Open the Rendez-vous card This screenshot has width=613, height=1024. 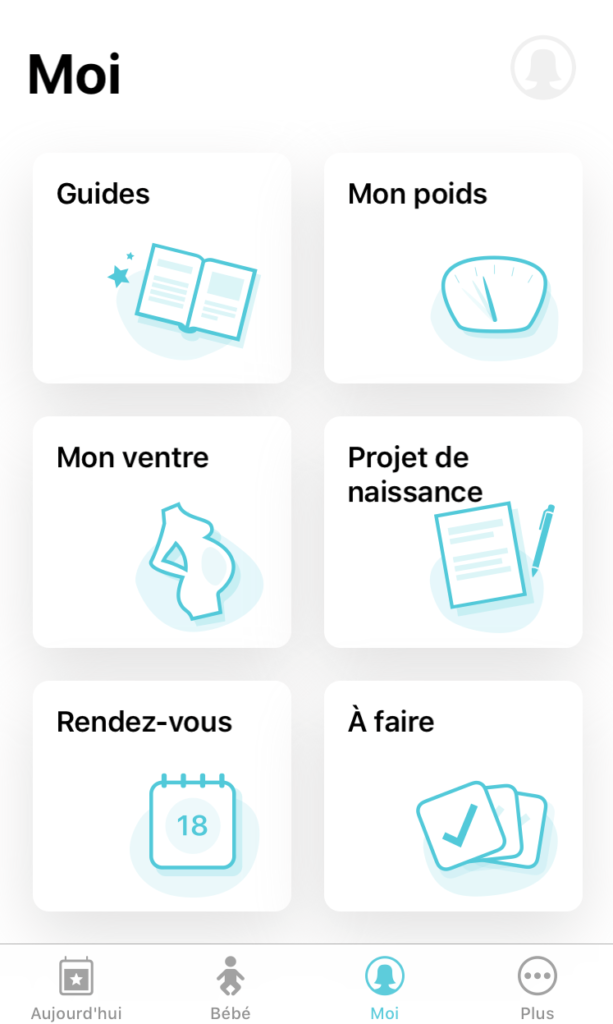coord(162,796)
